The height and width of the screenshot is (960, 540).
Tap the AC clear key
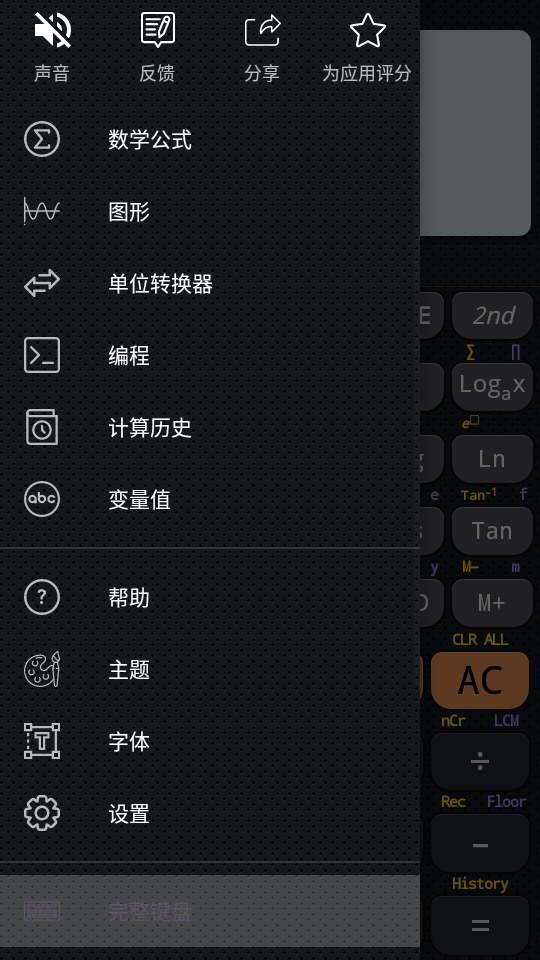480,680
